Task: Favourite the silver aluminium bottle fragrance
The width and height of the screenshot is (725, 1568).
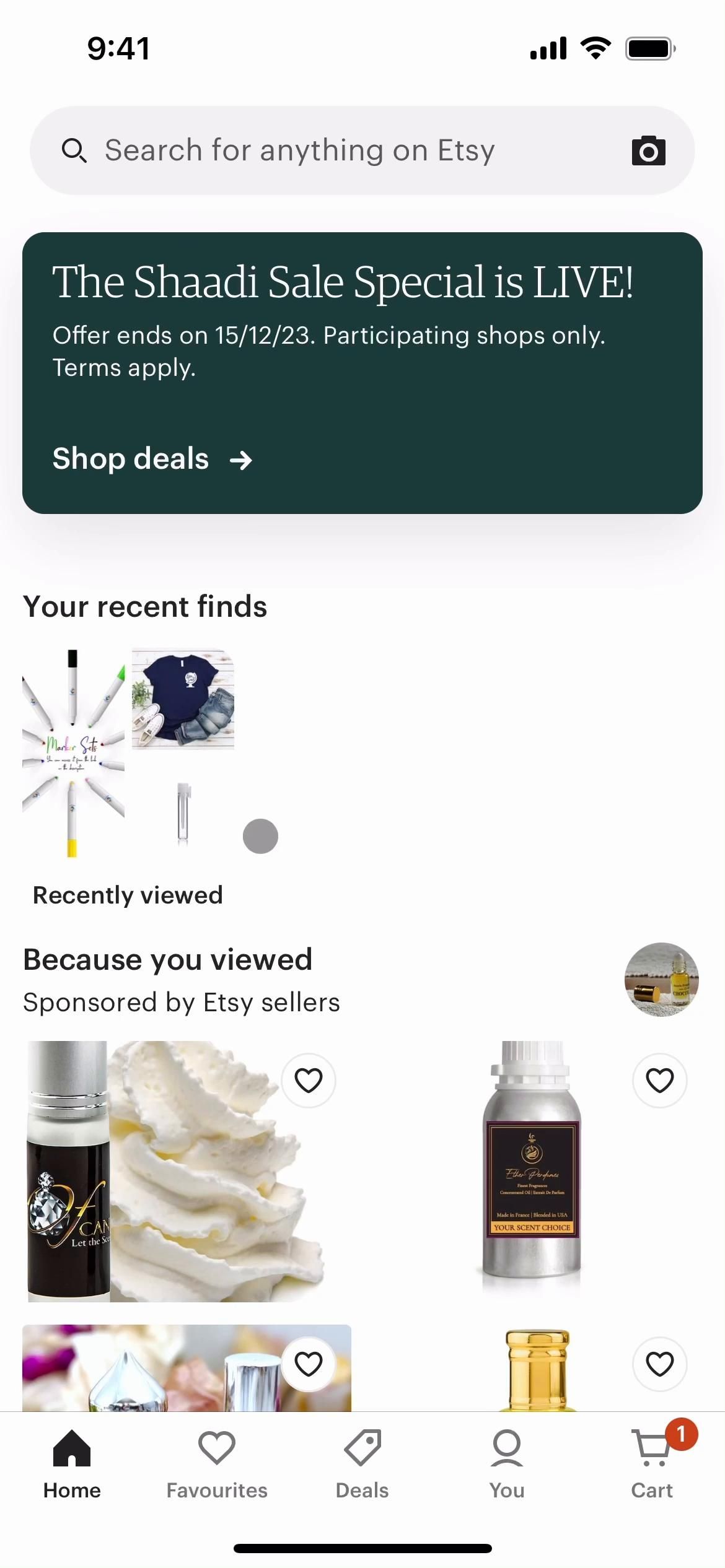Action: pyautogui.click(x=659, y=1081)
